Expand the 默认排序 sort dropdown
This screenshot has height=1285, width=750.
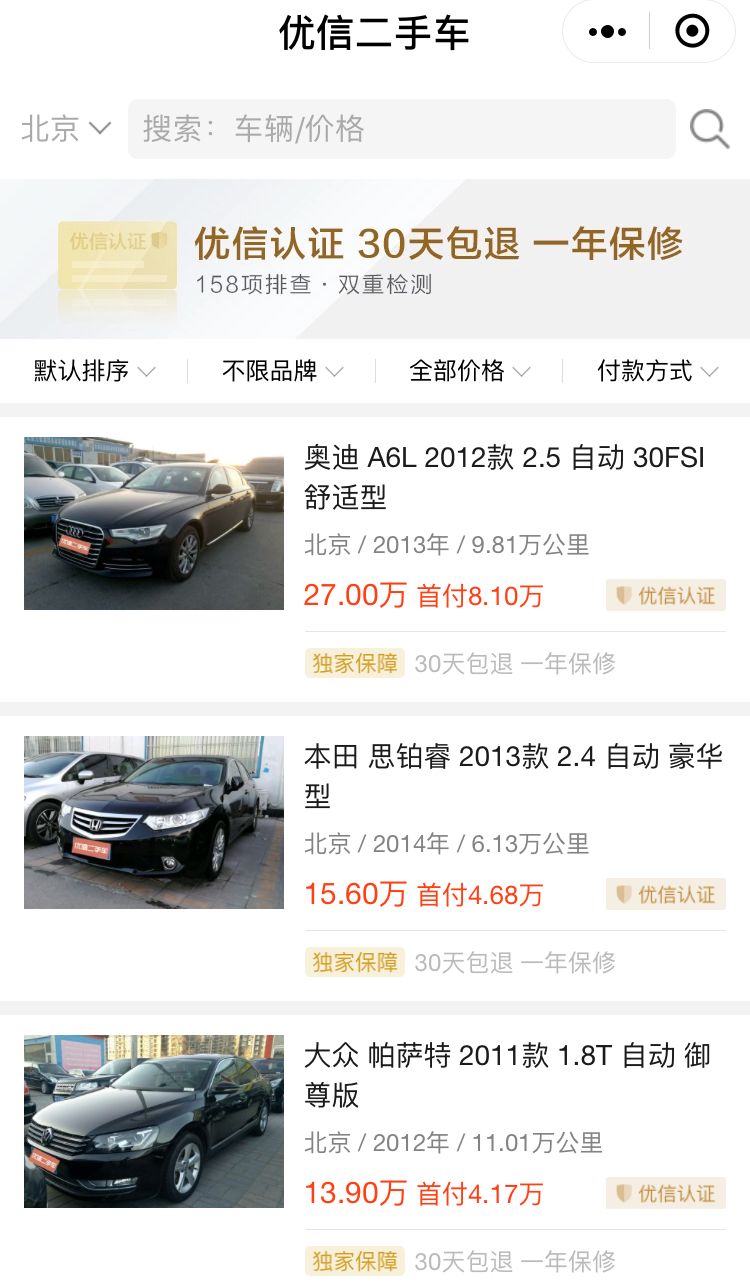pyautogui.click(x=94, y=371)
